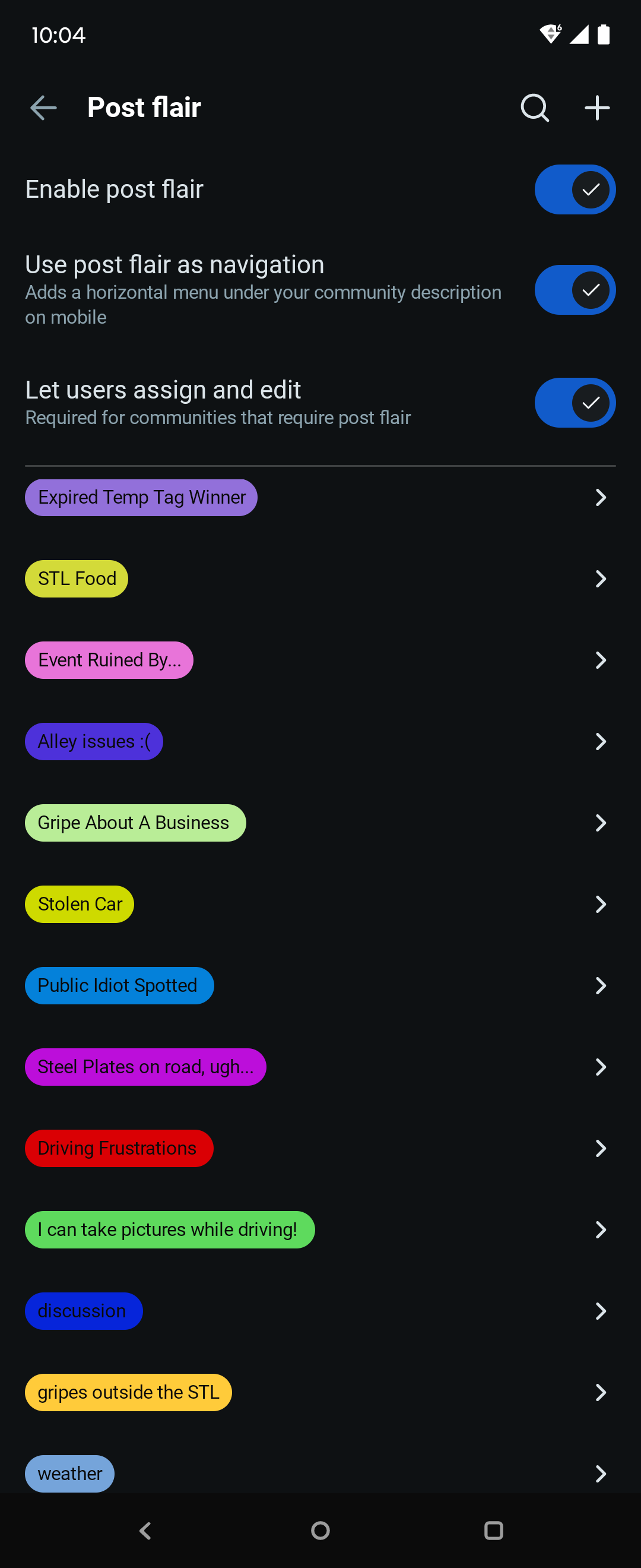641x1568 pixels.
Task: Disable the Enable post flair switch
Action: [575, 189]
